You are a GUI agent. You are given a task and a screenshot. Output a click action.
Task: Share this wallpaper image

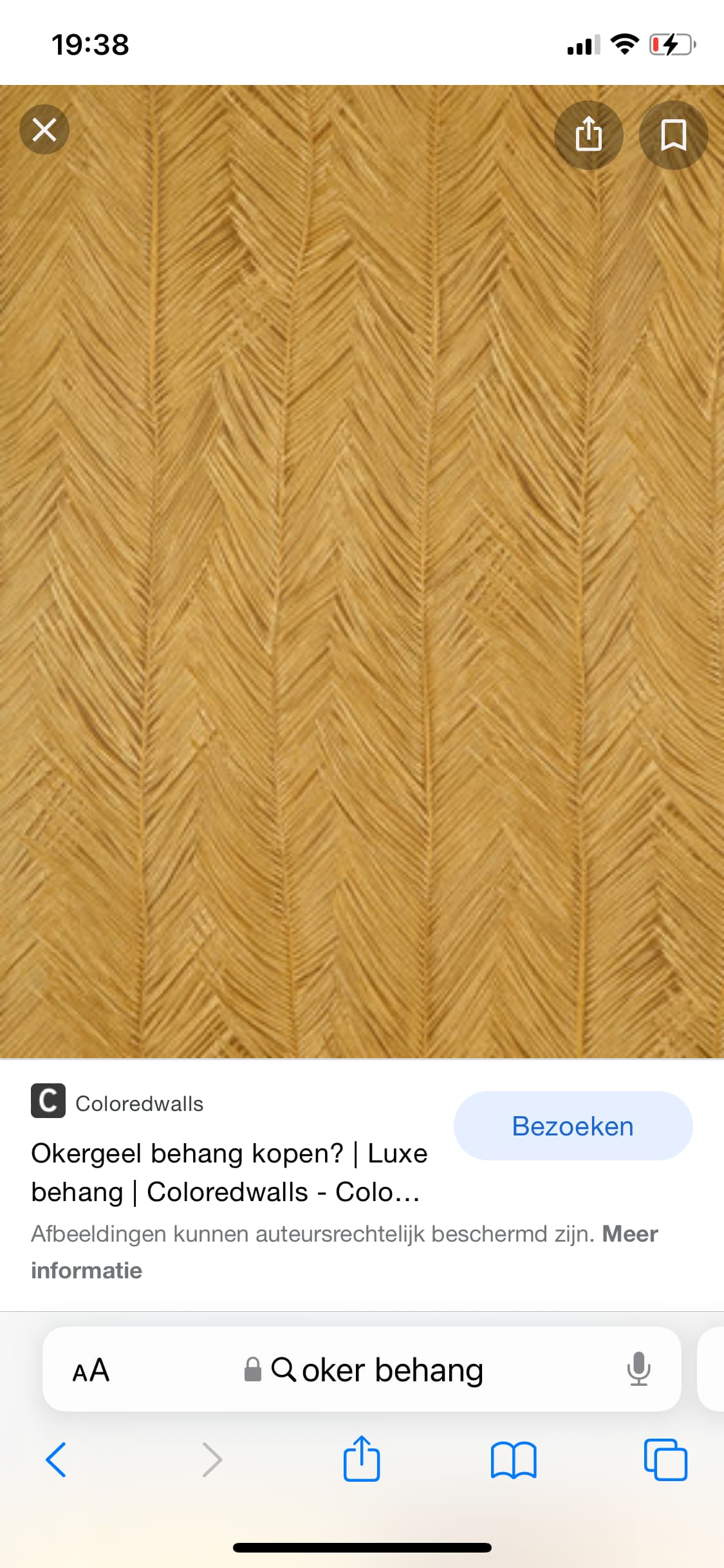click(588, 135)
